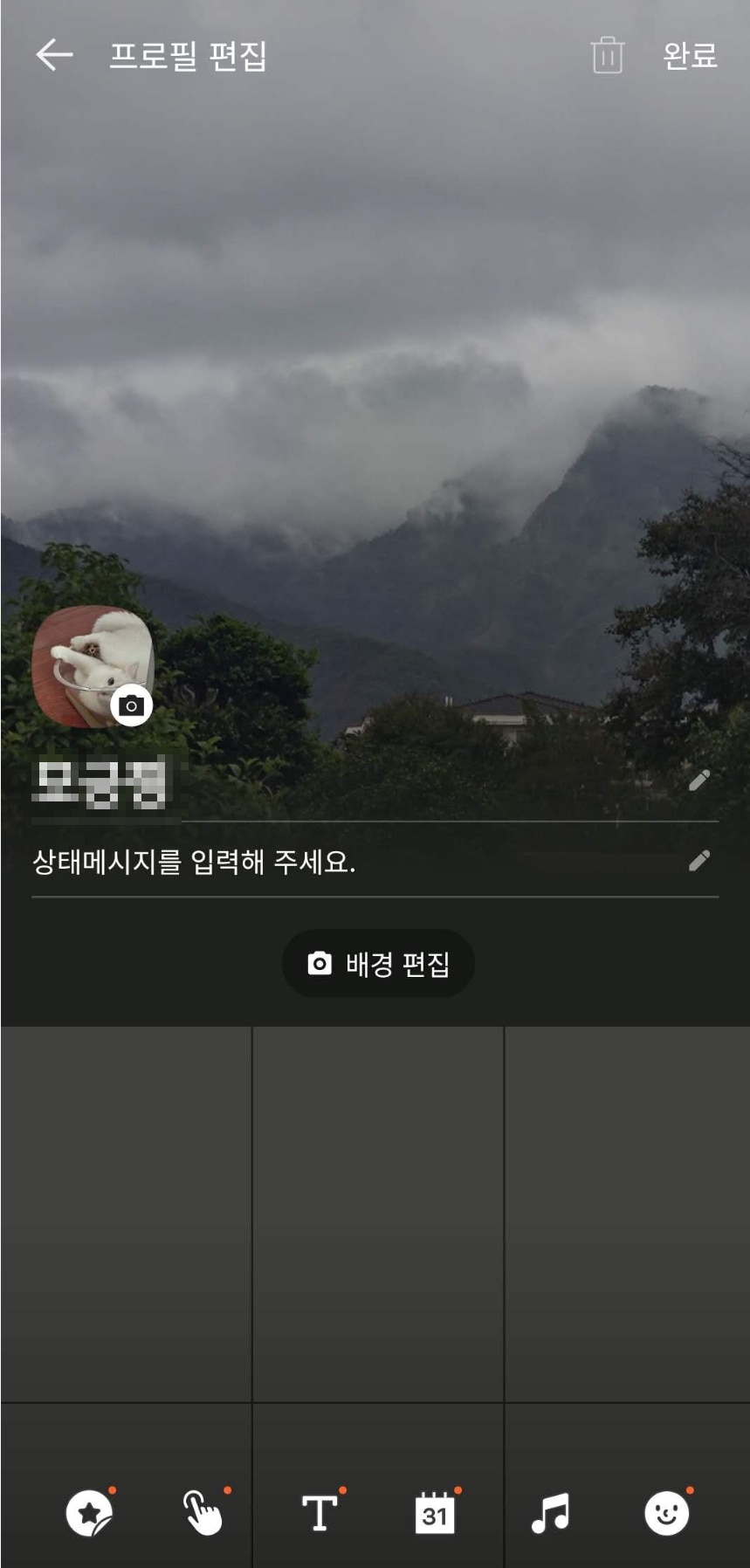Screen dimensions: 750x1568
Task: Select the 프로필 편집 title text
Action: coord(187,55)
